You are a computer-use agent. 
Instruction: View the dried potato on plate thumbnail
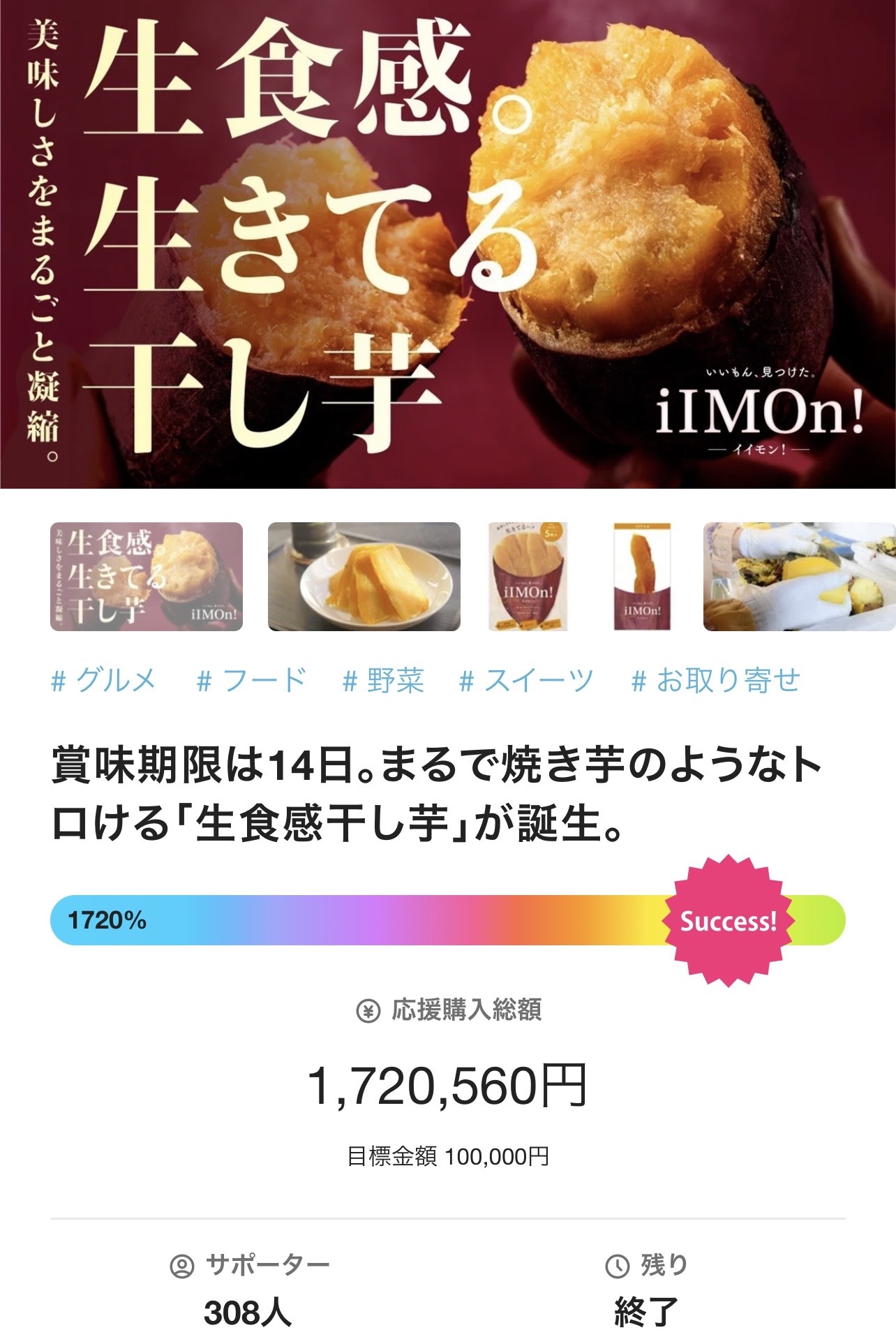tap(364, 577)
